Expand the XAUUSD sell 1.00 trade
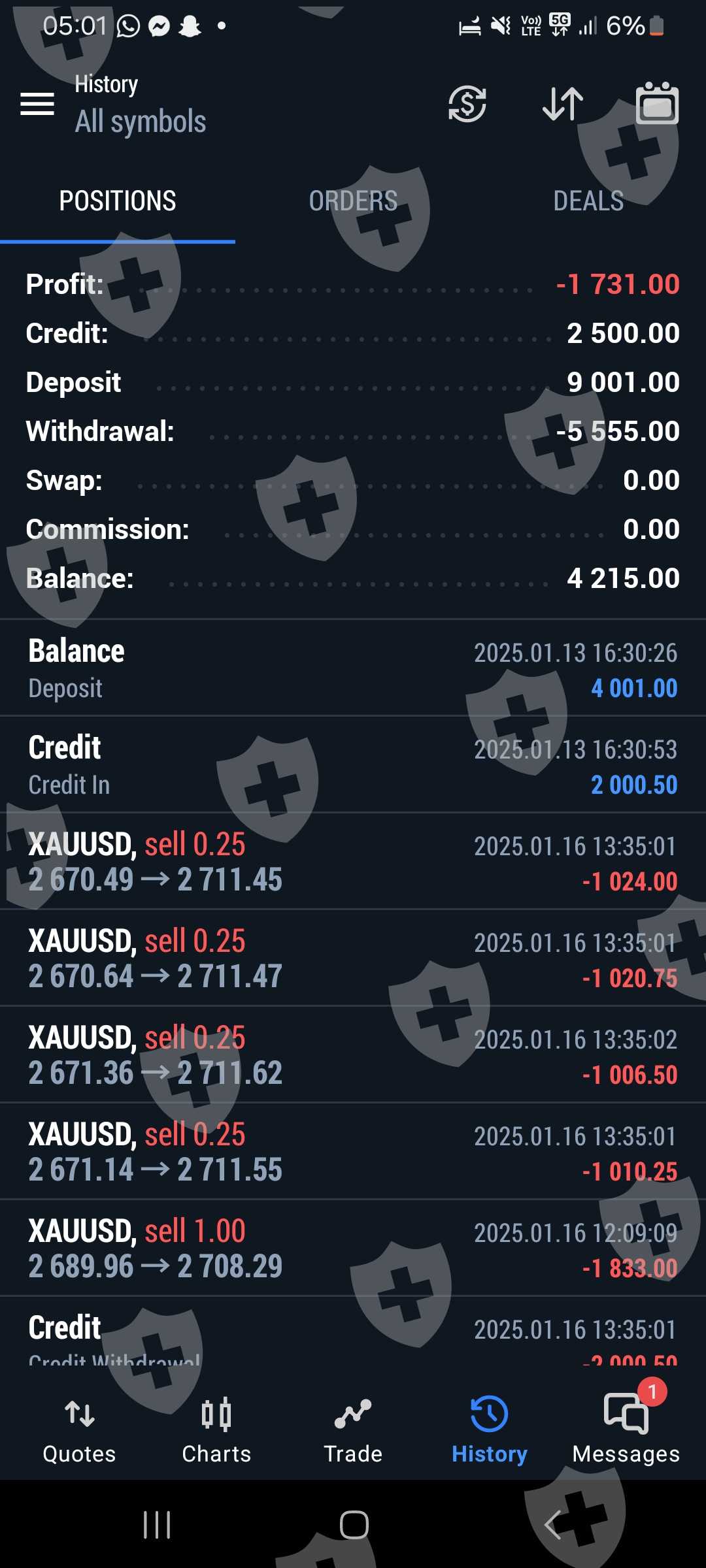This screenshot has height=1568, width=706. tap(353, 1248)
